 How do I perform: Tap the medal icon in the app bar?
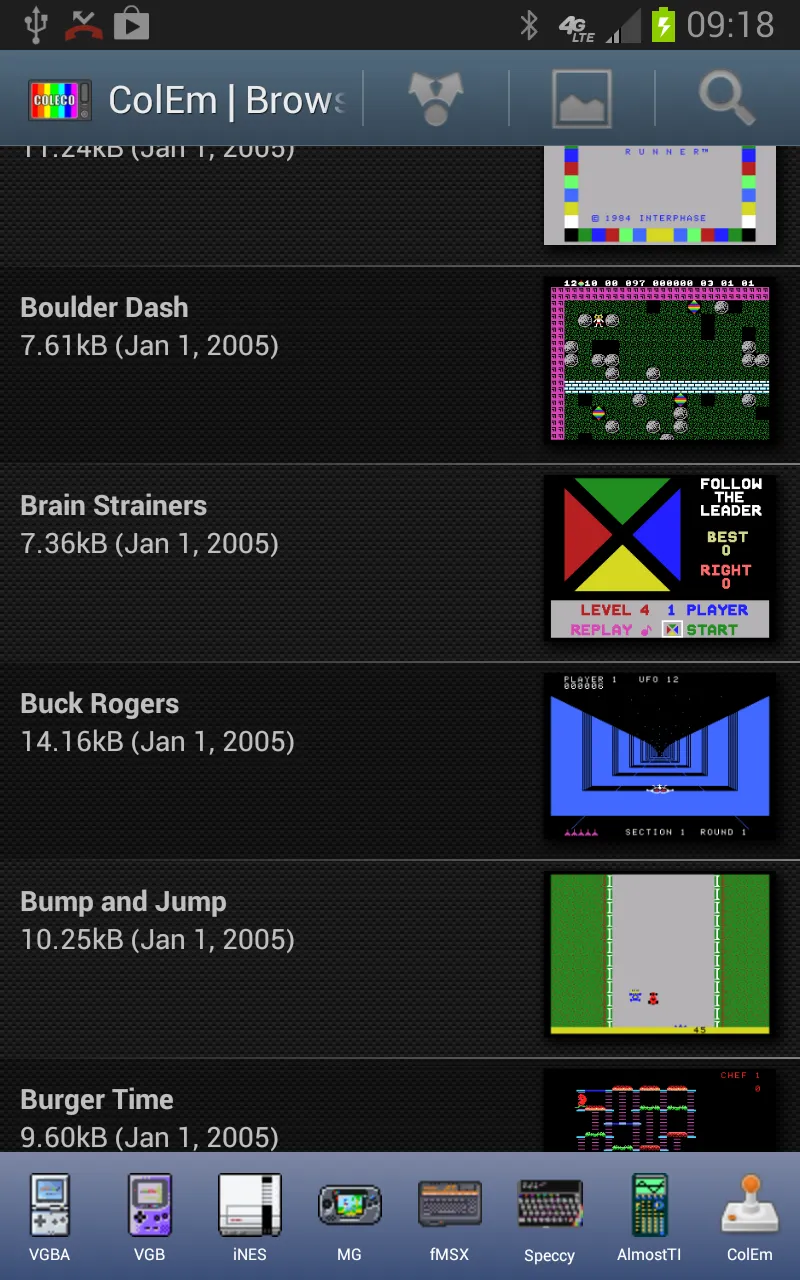coord(436,99)
